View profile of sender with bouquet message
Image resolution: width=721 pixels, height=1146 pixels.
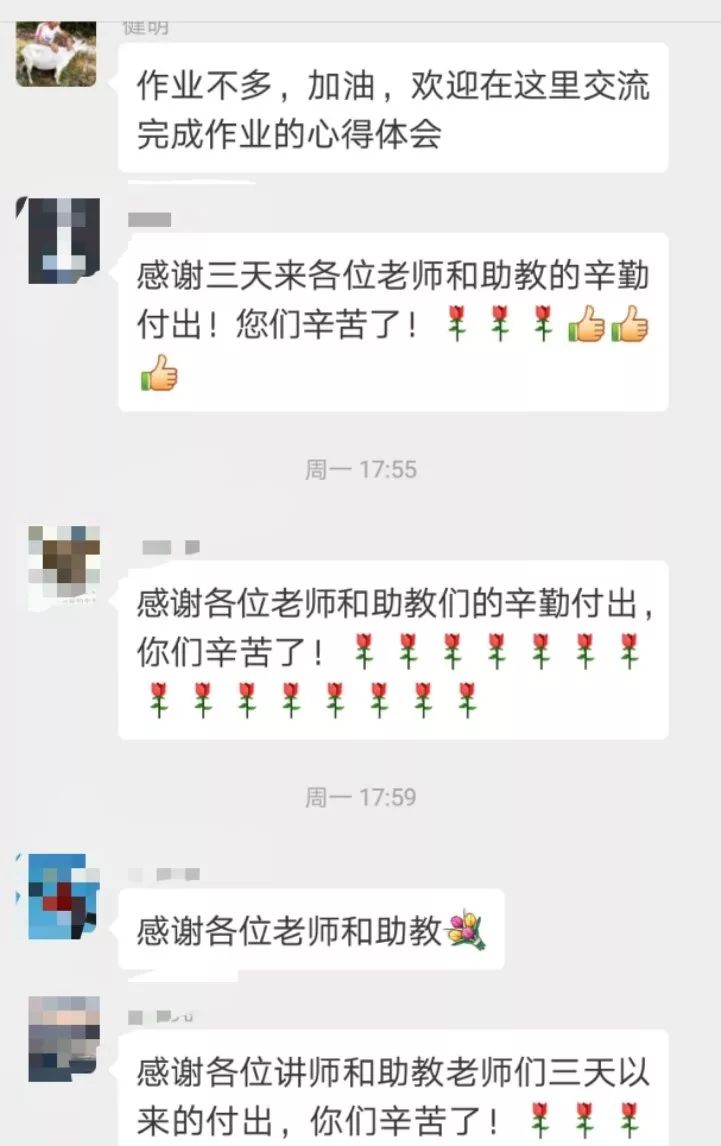click(64, 895)
